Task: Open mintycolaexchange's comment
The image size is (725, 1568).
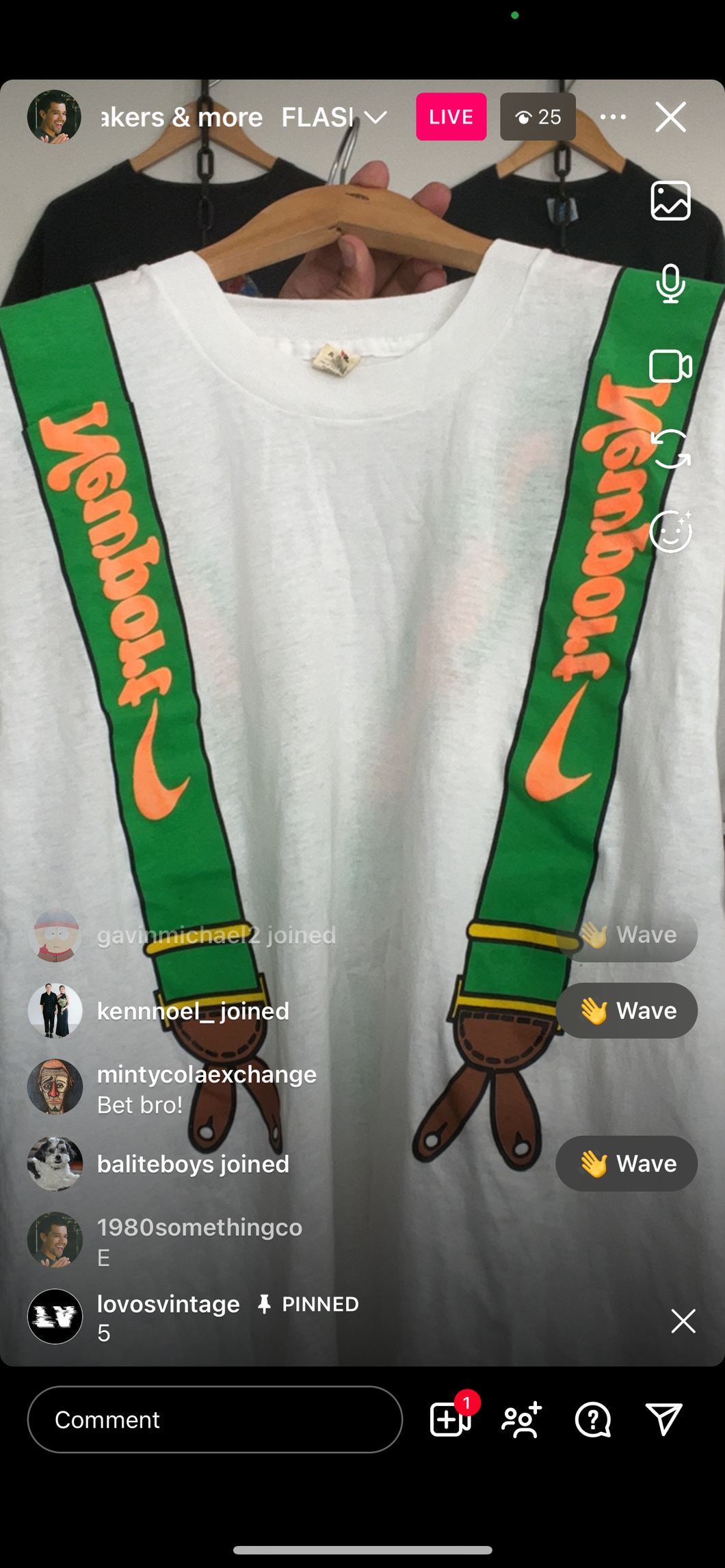Action: point(207,1089)
